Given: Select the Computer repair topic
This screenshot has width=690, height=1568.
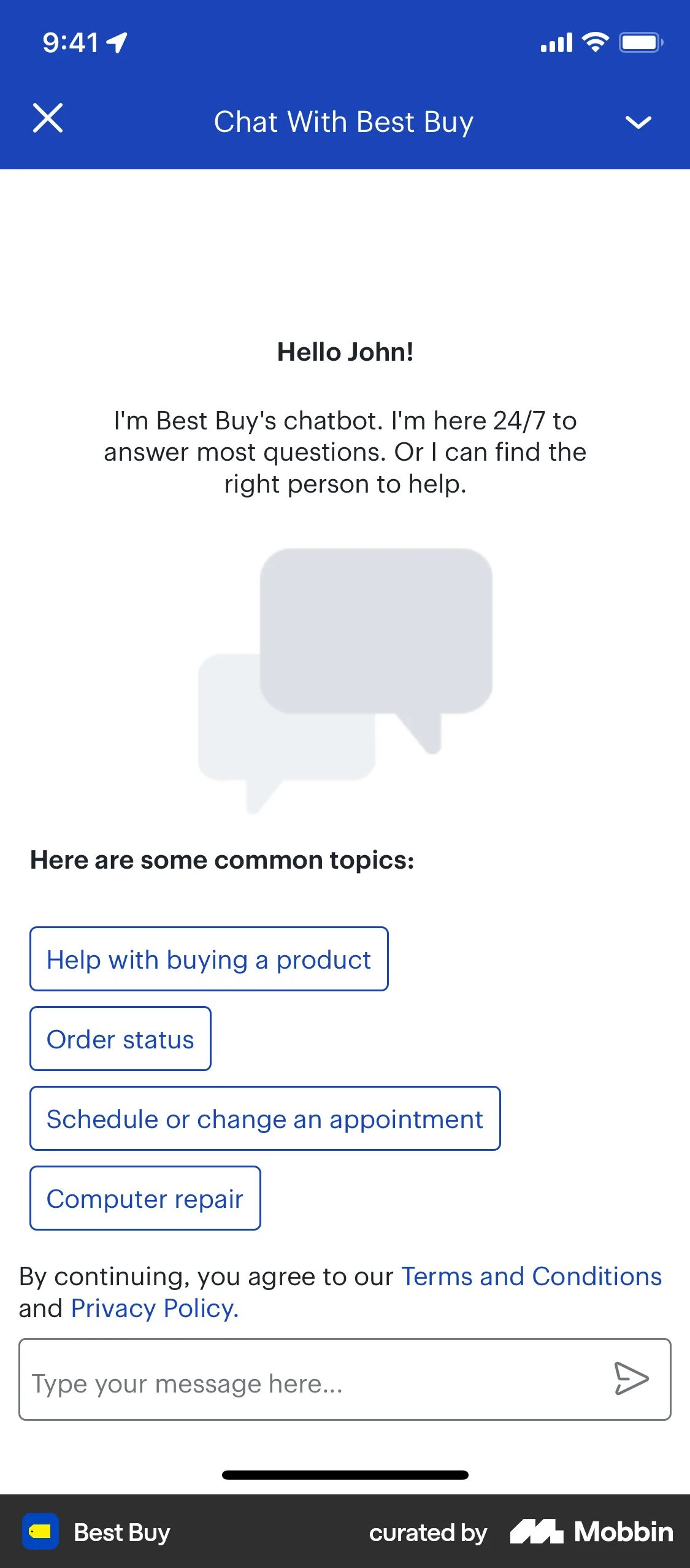Looking at the screenshot, I should 145,1198.
